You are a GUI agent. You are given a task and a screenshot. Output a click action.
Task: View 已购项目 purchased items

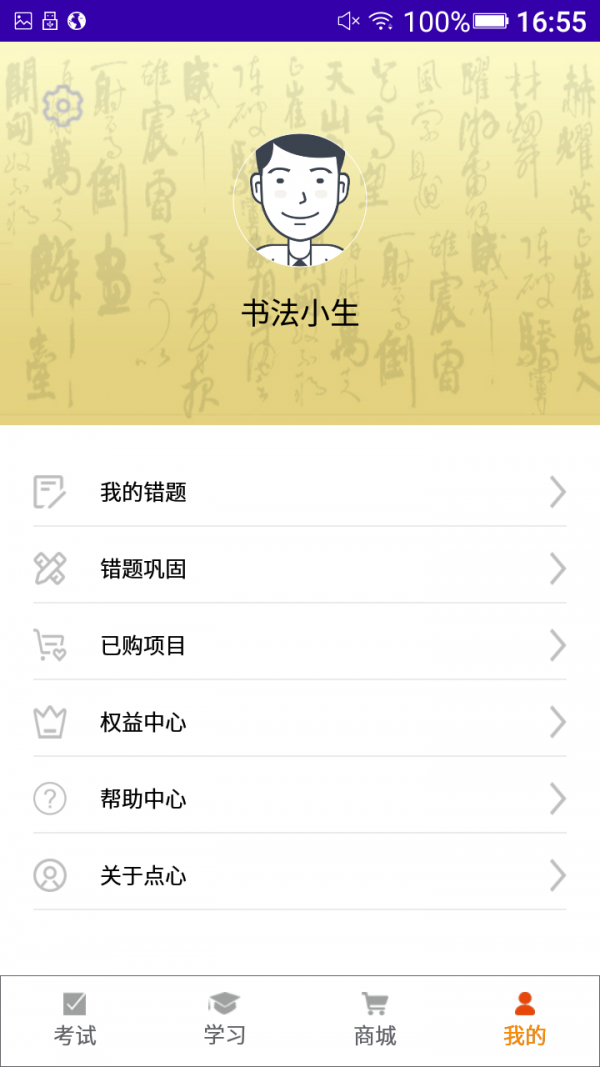click(300, 646)
